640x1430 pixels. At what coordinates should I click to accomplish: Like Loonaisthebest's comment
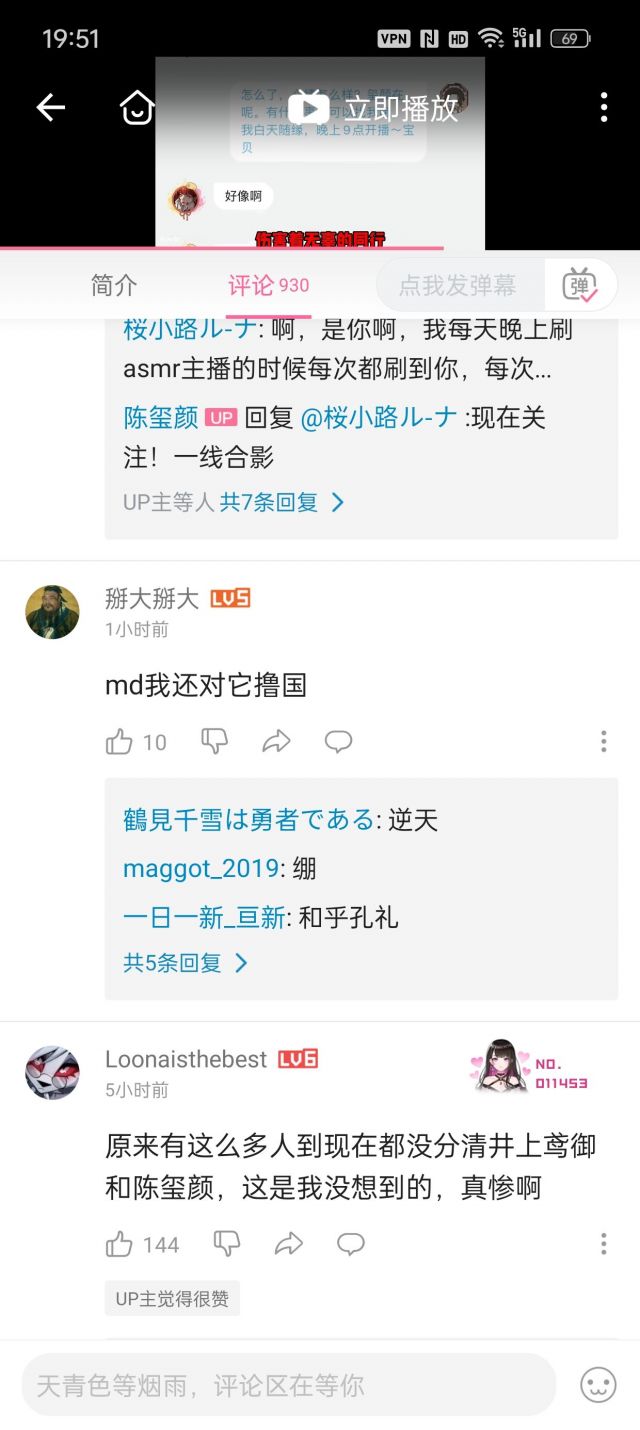tap(120, 1244)
